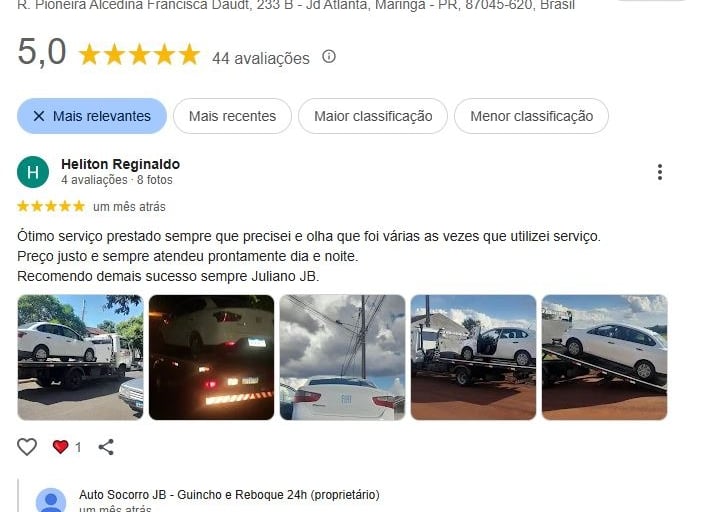Like Heliton's review with outline heart

[27, 447]
